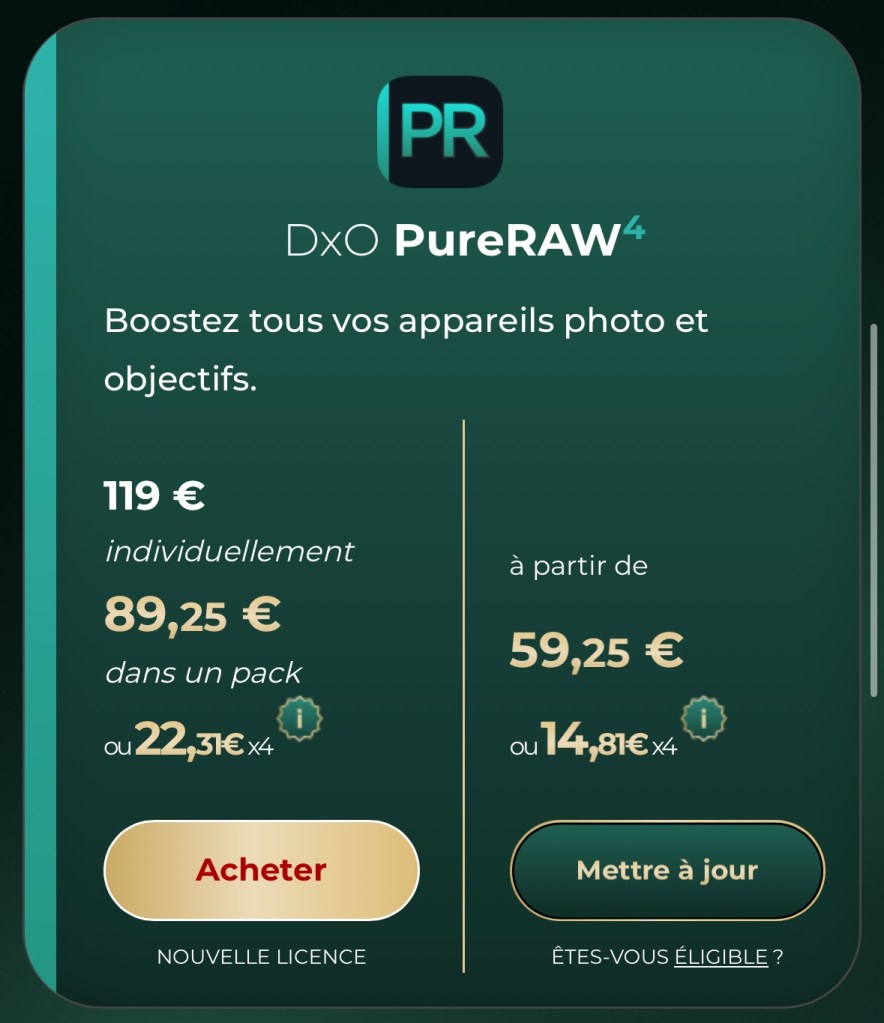Open info icon next to 22,31€ x4
Image resolution: width=884 pixels, height=1023 pixels.
pyautogui.click(x=300, y=716)
